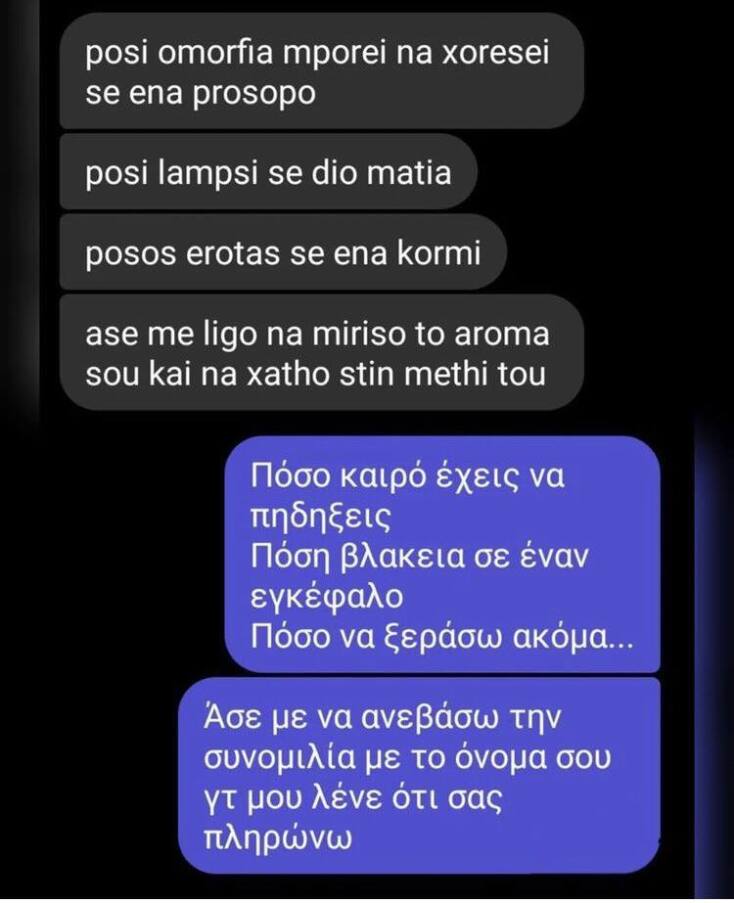734x903 pixels.
Task: Tap the word 'kormi' in the third message
Action: [442, 252]
